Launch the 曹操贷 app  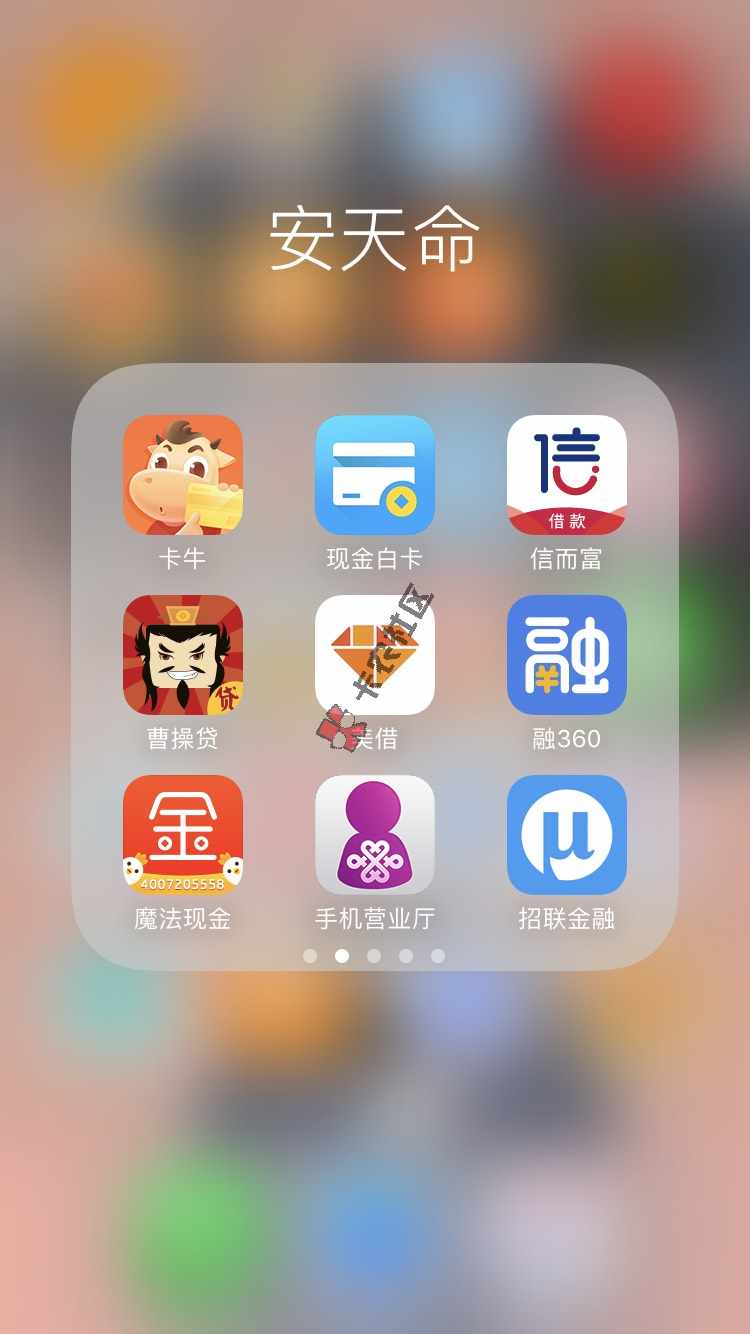click(x=182, y=655)
